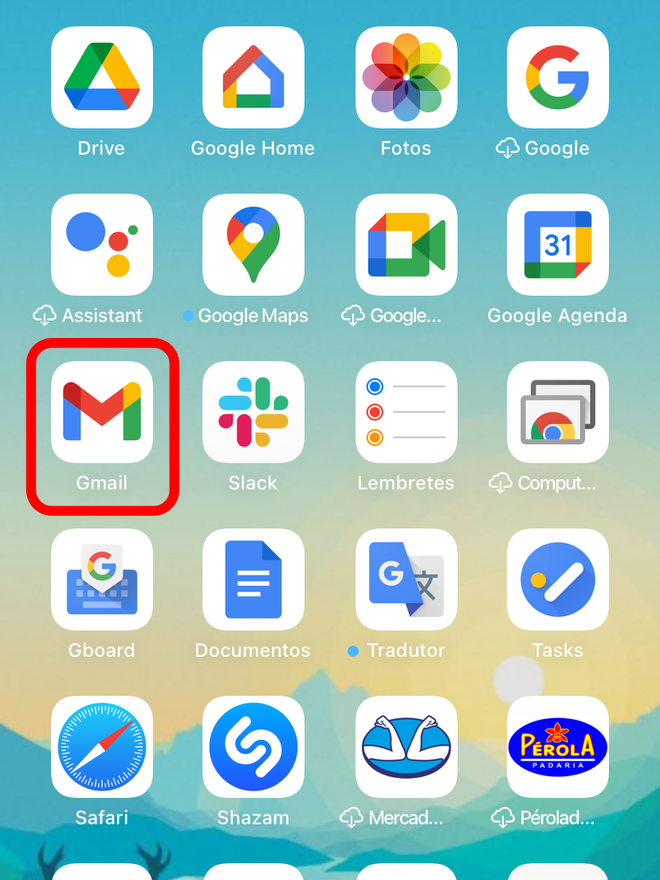The height and width of the screenshot is (880, 660).
Task: Open the Google Meet app icon
Action: pyautogui.click(x=406, y=245)
